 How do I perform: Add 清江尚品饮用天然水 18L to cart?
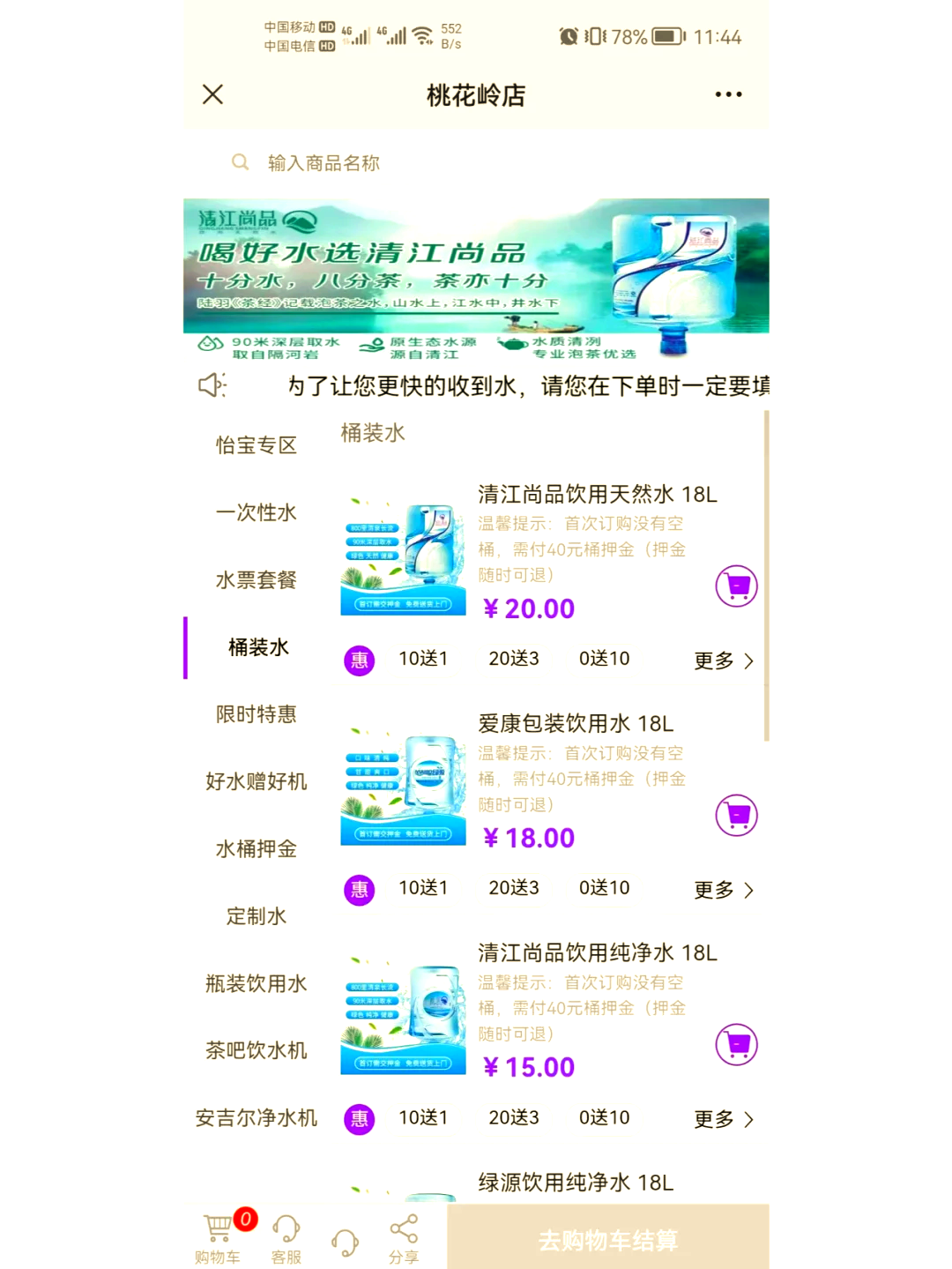tap(736, 586)
